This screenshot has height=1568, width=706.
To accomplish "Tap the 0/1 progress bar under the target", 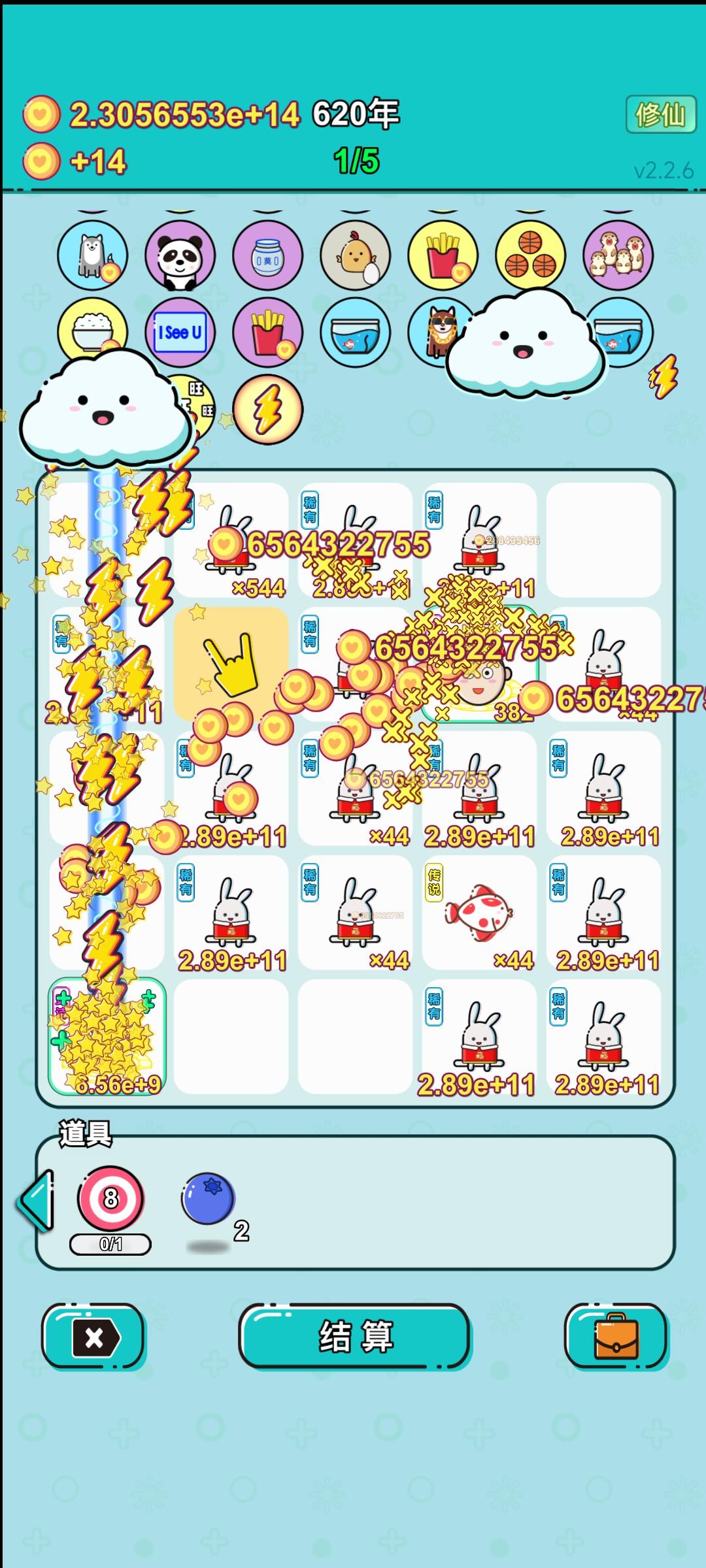I will [x=110, y=1245].
